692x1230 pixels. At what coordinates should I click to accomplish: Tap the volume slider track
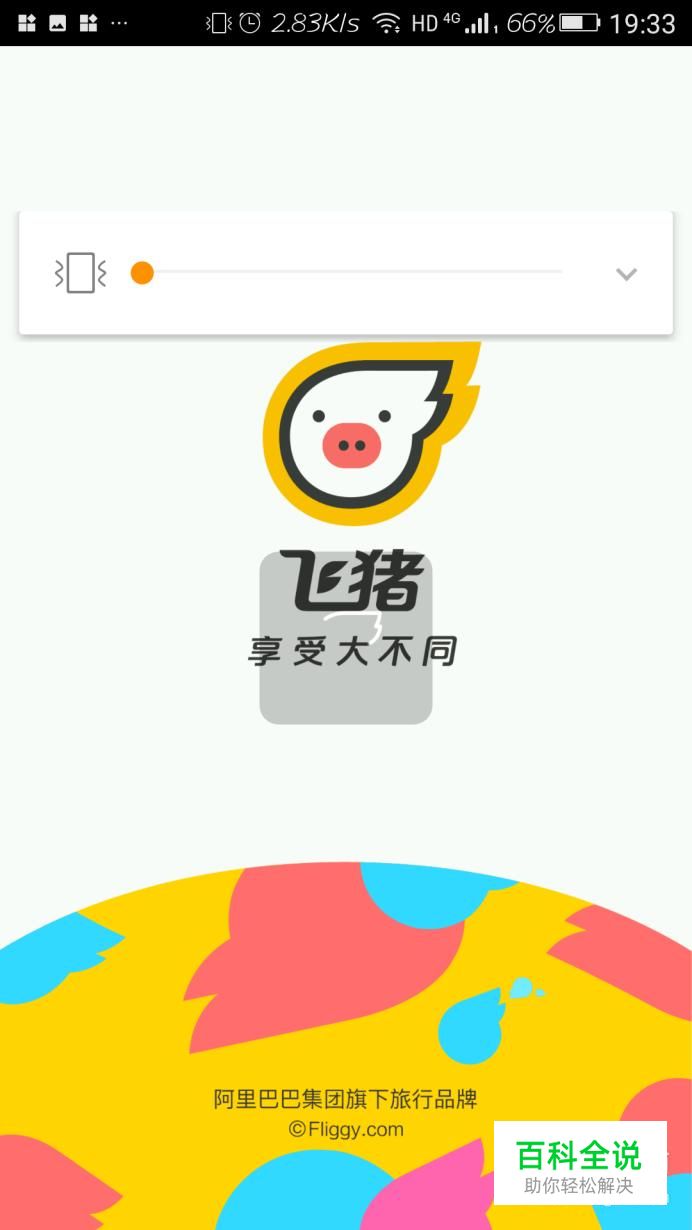point(350,272)
